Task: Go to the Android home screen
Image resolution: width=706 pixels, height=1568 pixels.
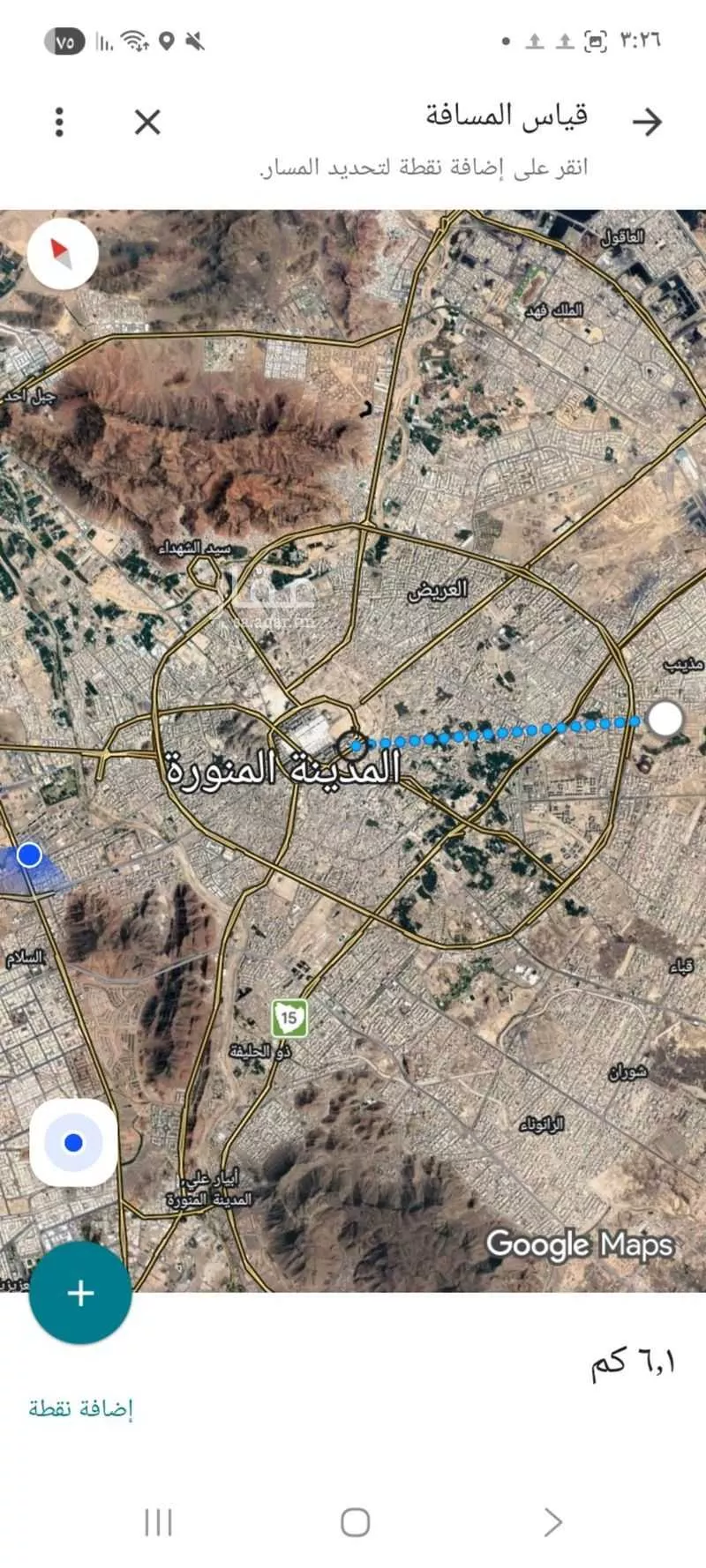Action: click(355, 1521)
